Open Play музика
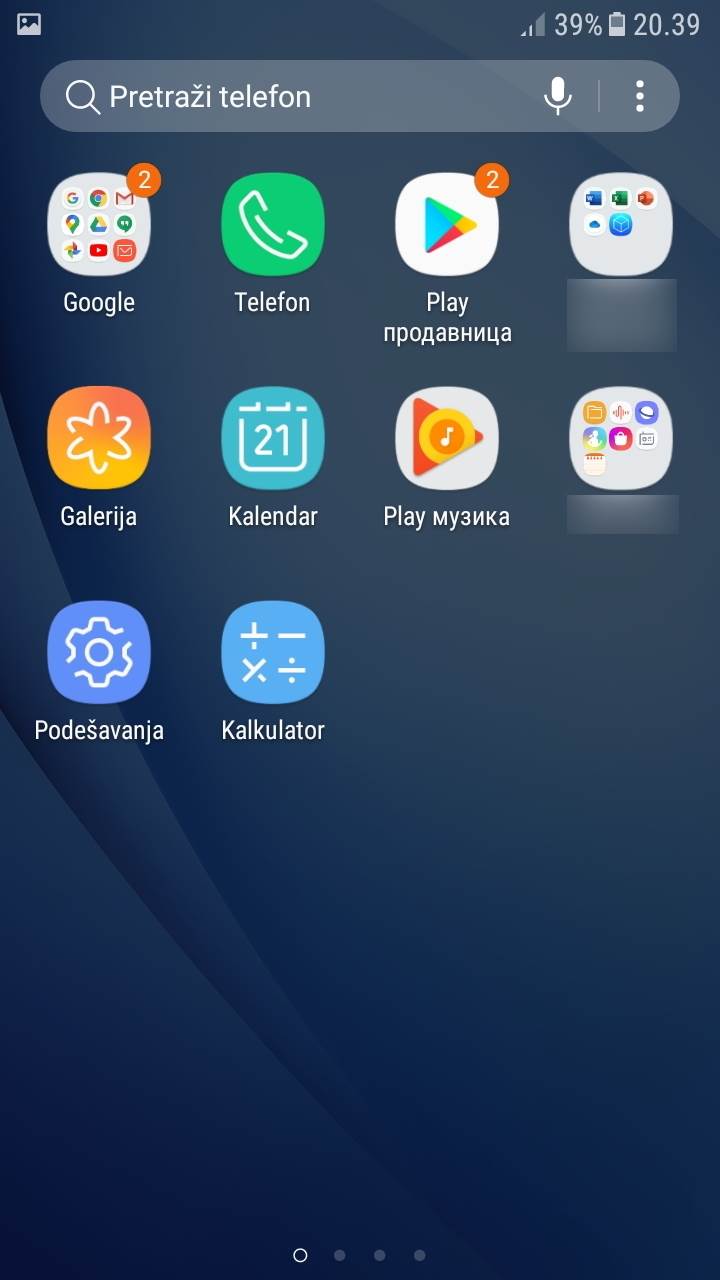Screen dimensions: 720x1280 click(447, 438)
